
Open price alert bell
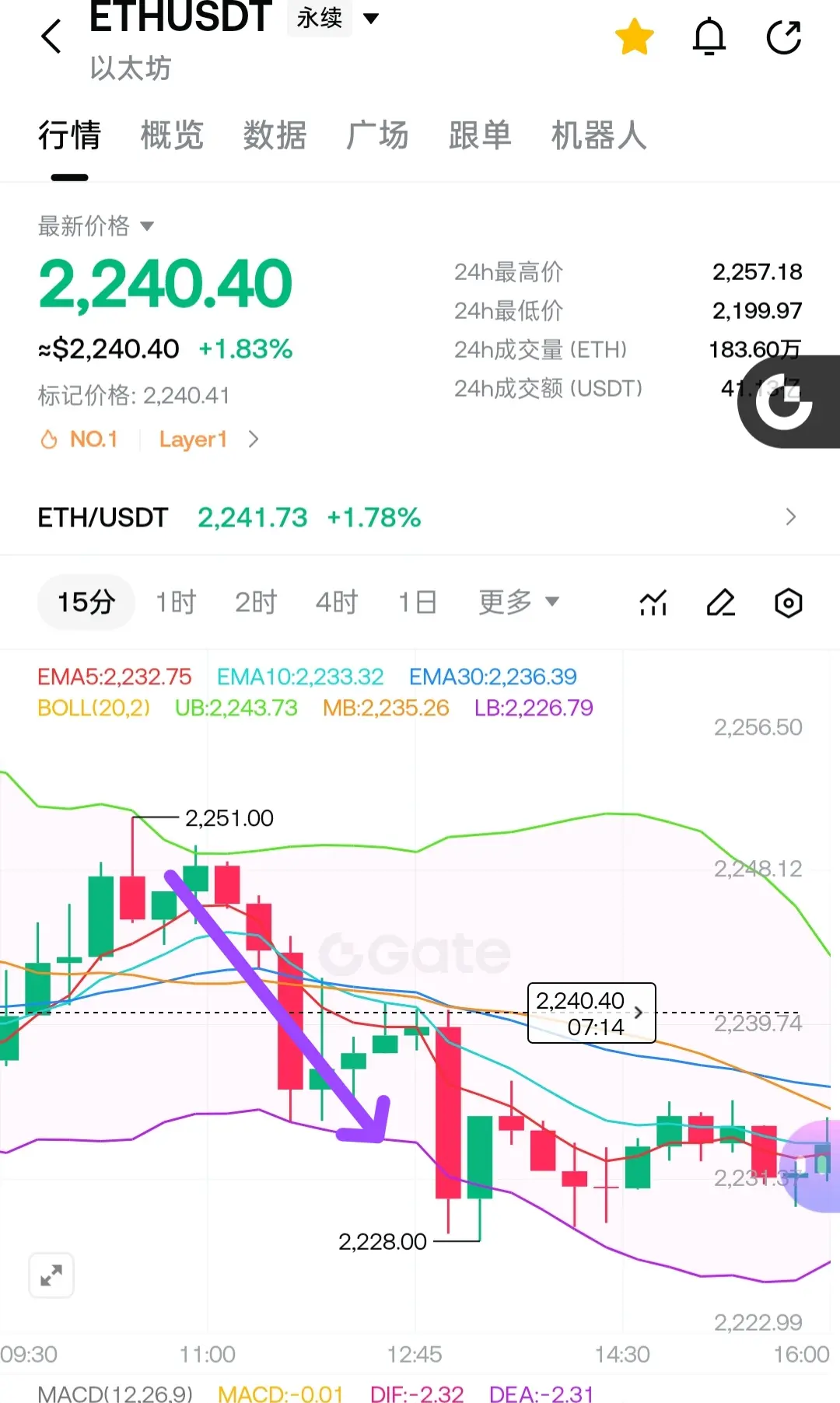click(x=709, y=37)
